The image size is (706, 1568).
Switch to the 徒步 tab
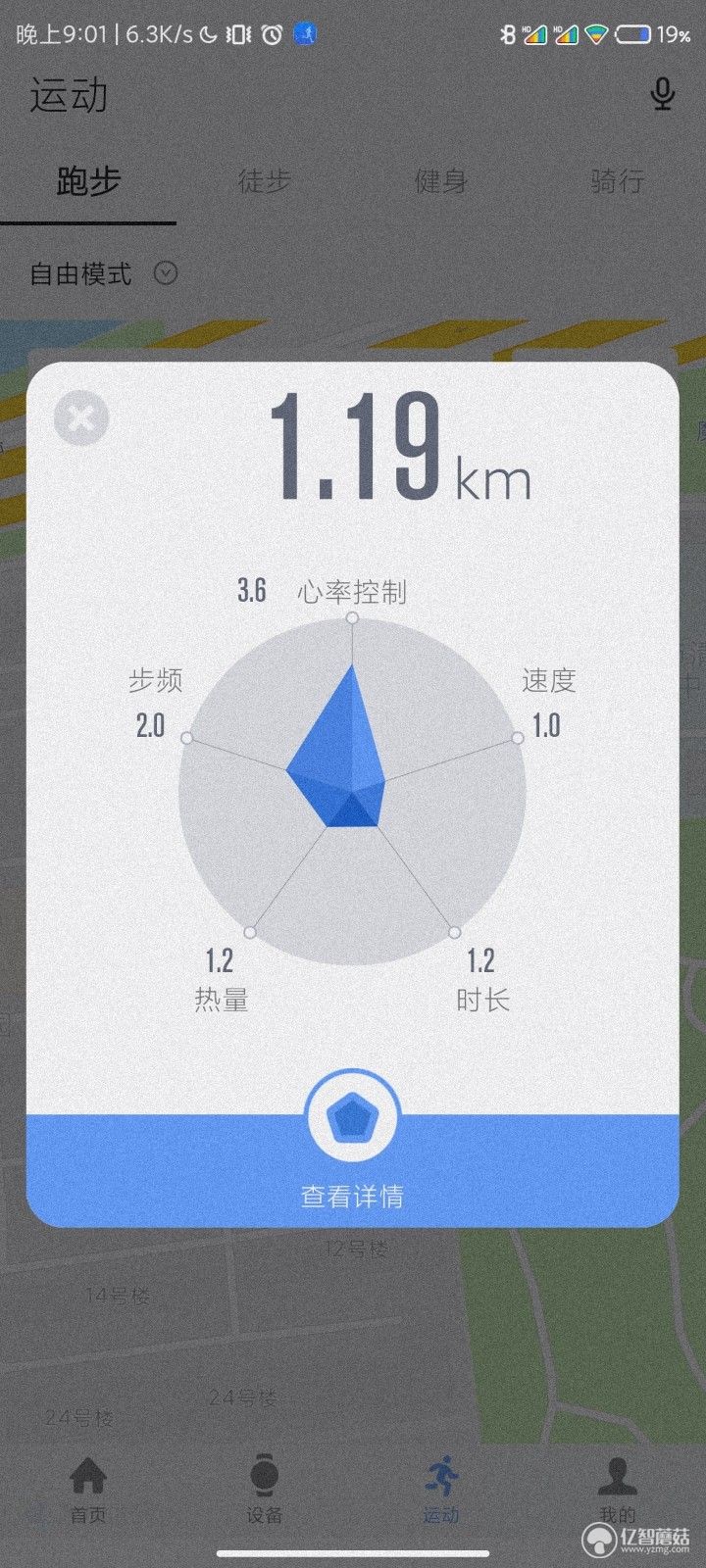click(x=265, y=181)
